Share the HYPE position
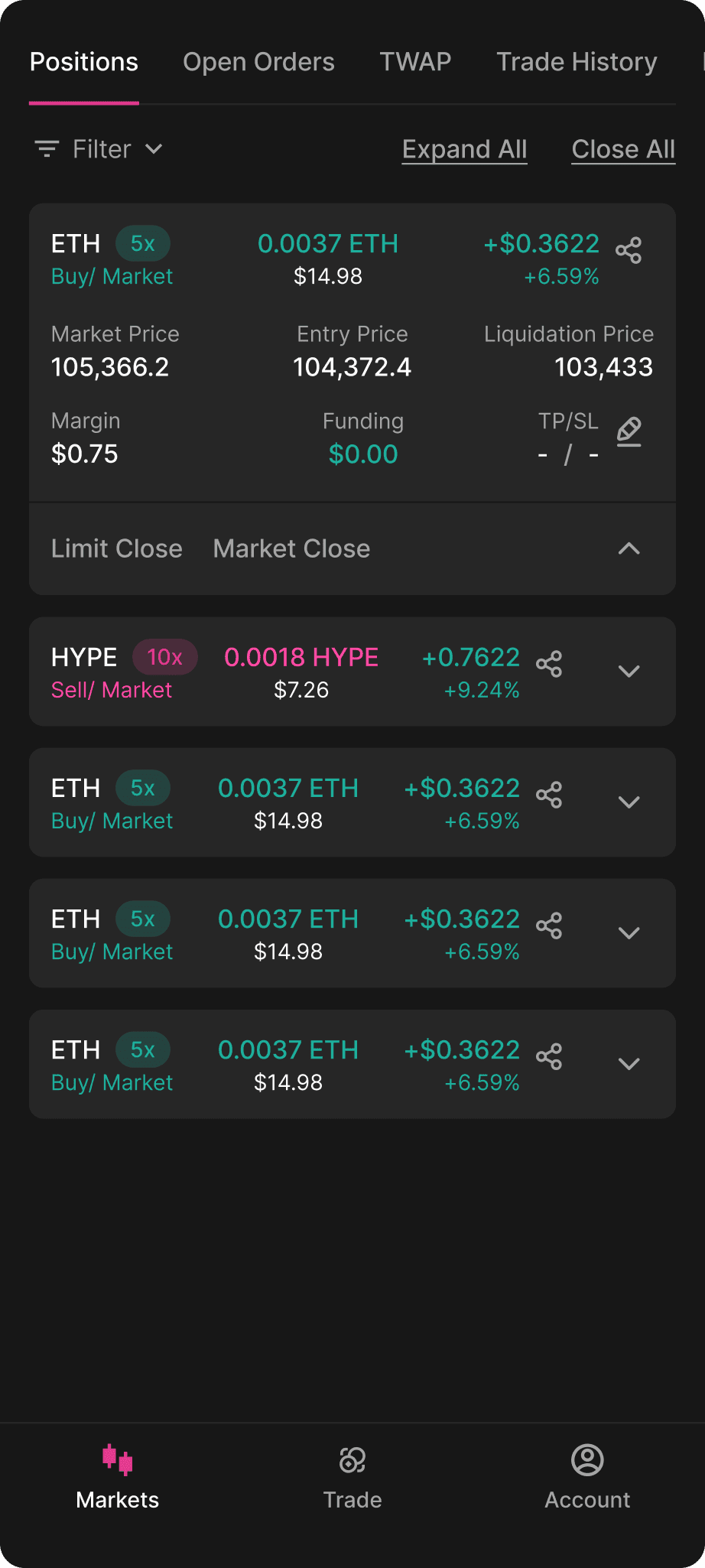 (549, 664)
